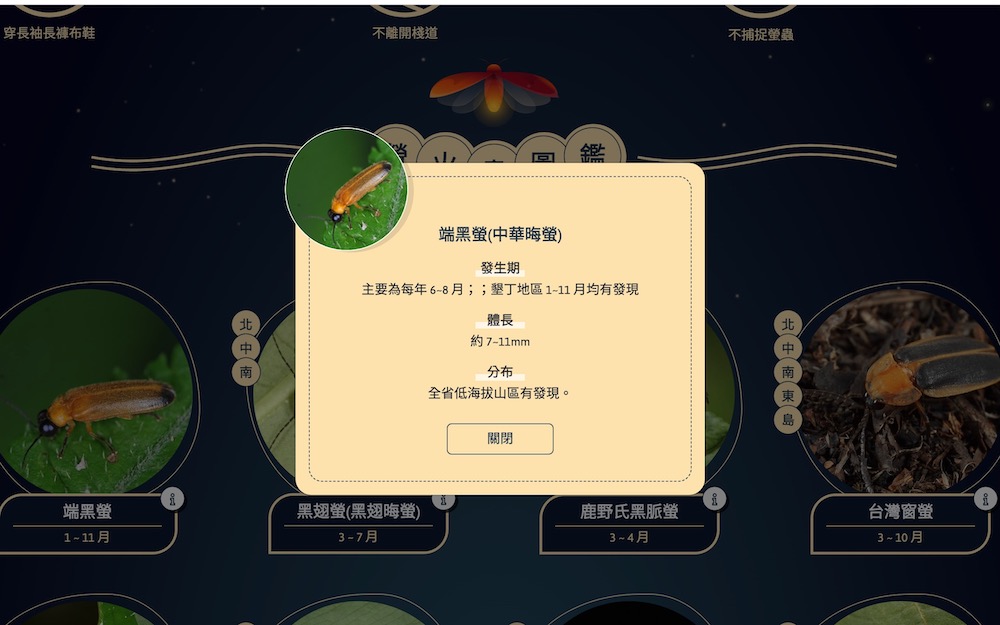
Task: Tap the info icon on 鹿野氏黑脈螢
Action: (x=714, y=498)
